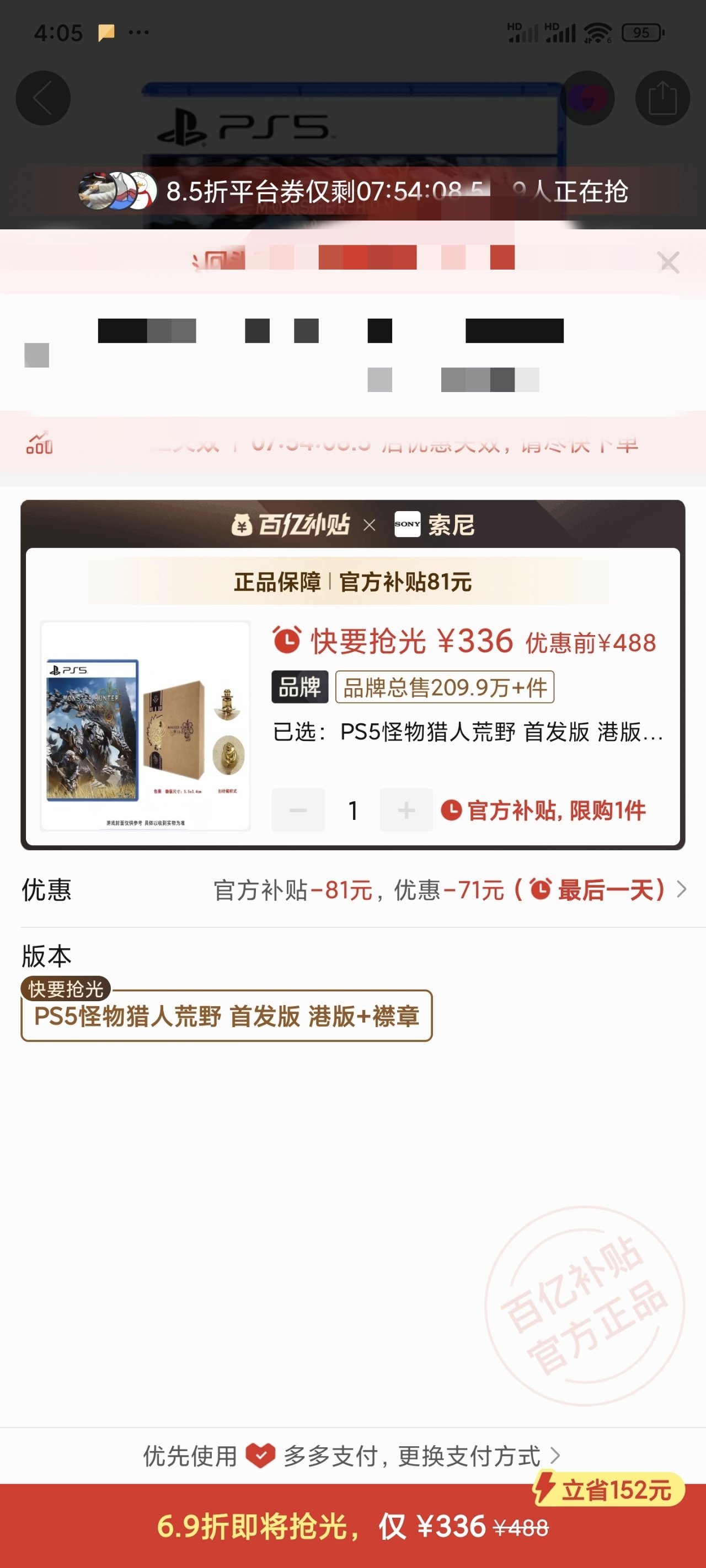Viewport: 706px width, 1568px height.
Task: Open the product image thumbnail
Action: tap(145, 726)
